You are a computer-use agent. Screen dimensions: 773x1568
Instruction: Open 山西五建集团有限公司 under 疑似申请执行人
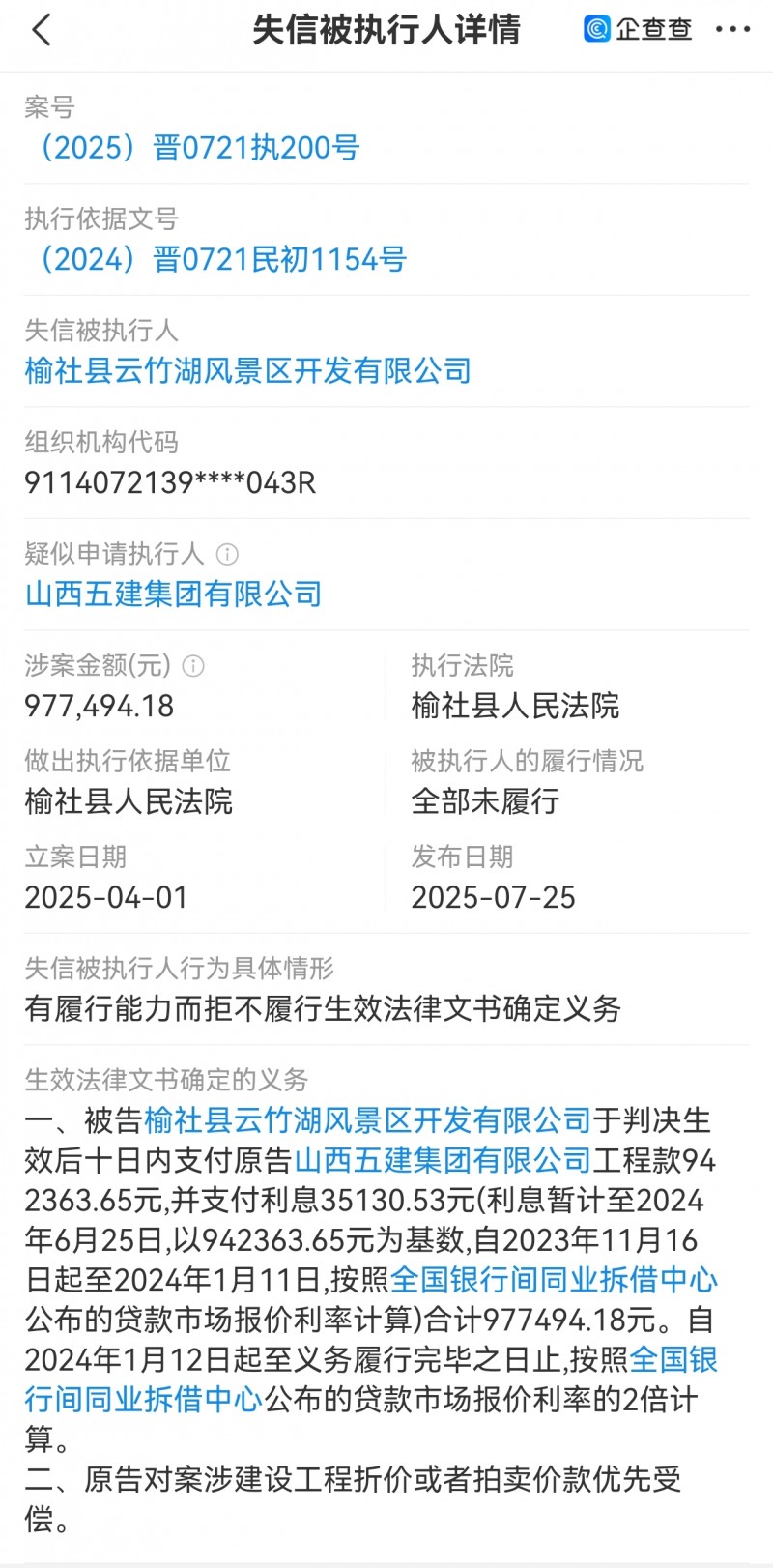point(174,594)
